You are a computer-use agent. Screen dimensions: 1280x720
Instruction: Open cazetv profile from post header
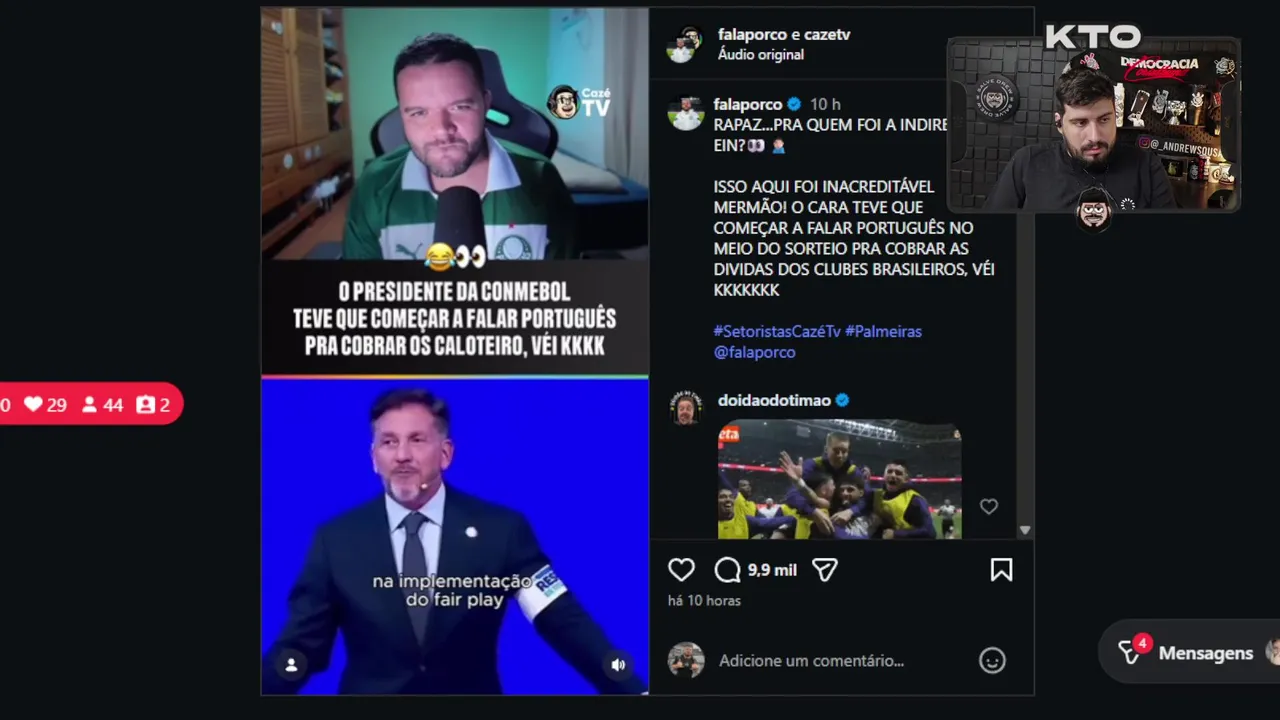click(x=828, y=35)
